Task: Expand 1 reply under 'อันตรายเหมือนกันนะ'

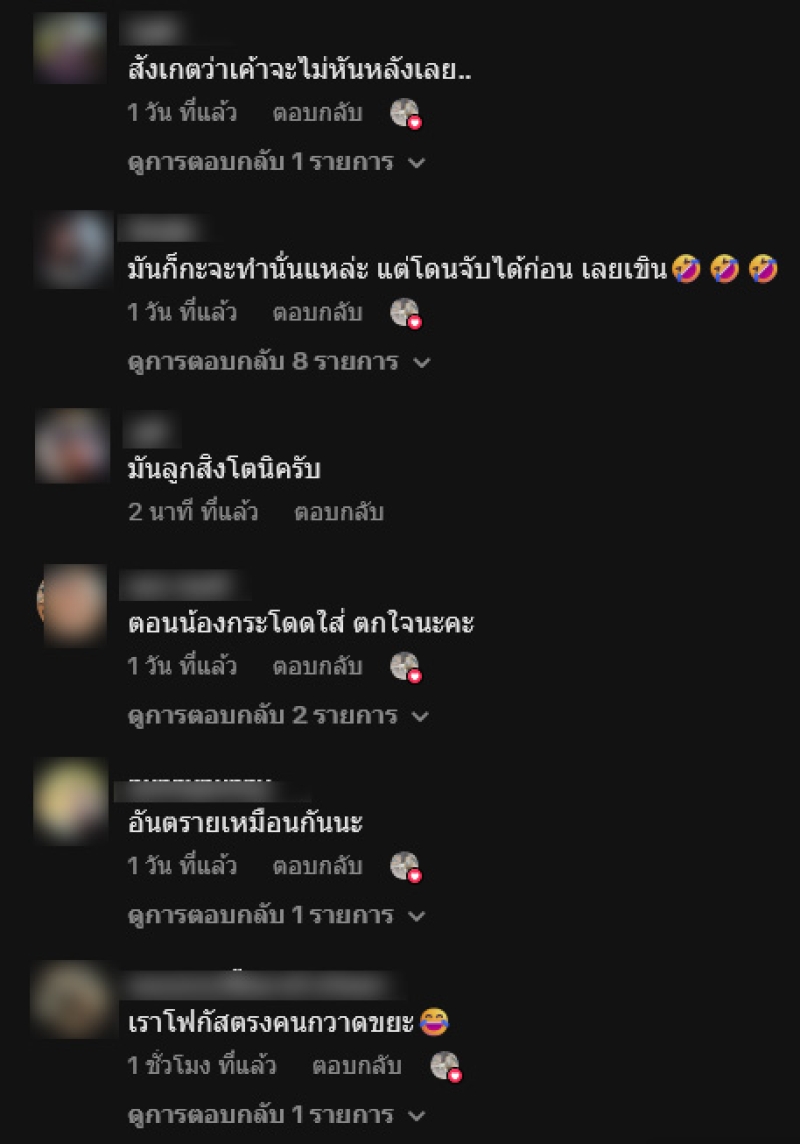Action: click(276, 915)
